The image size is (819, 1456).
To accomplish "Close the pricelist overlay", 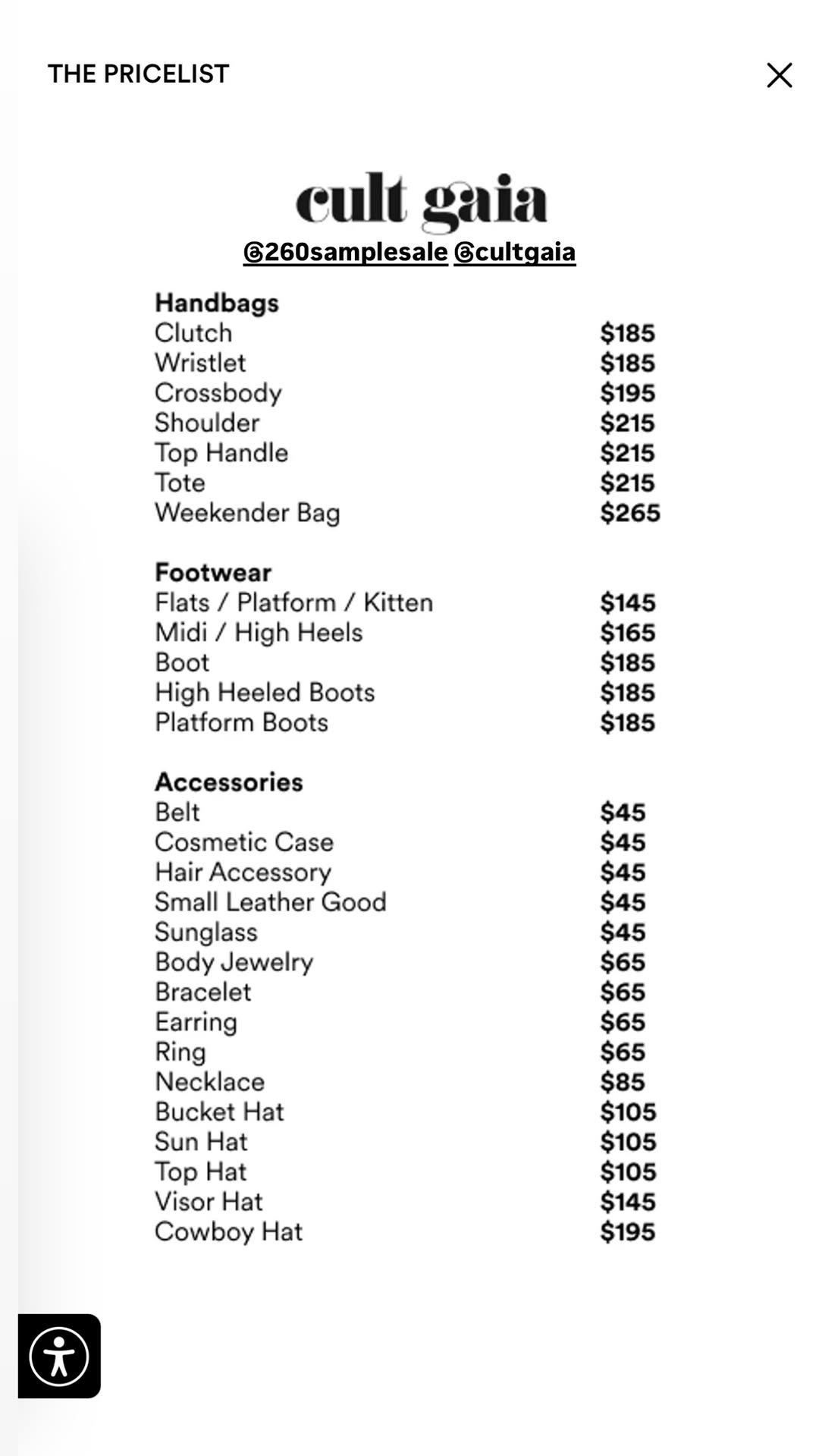I will (x=779, y=75).
